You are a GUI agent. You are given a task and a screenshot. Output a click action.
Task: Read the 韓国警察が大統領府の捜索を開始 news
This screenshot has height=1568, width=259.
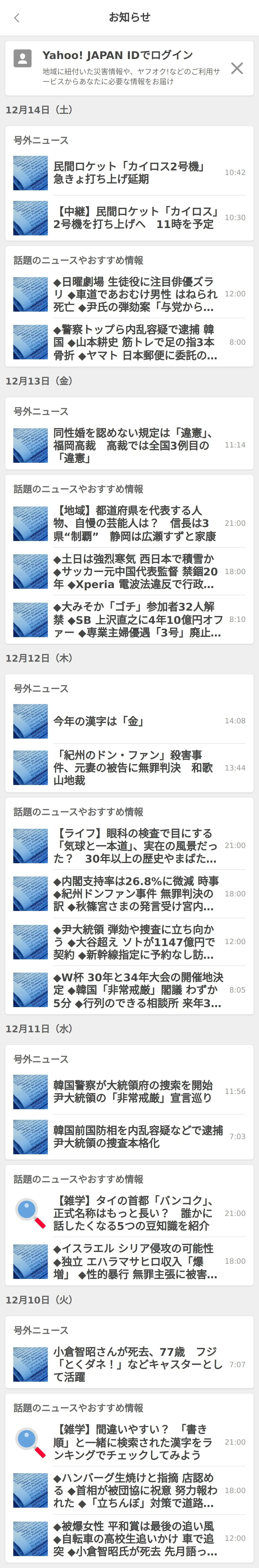129,1091
